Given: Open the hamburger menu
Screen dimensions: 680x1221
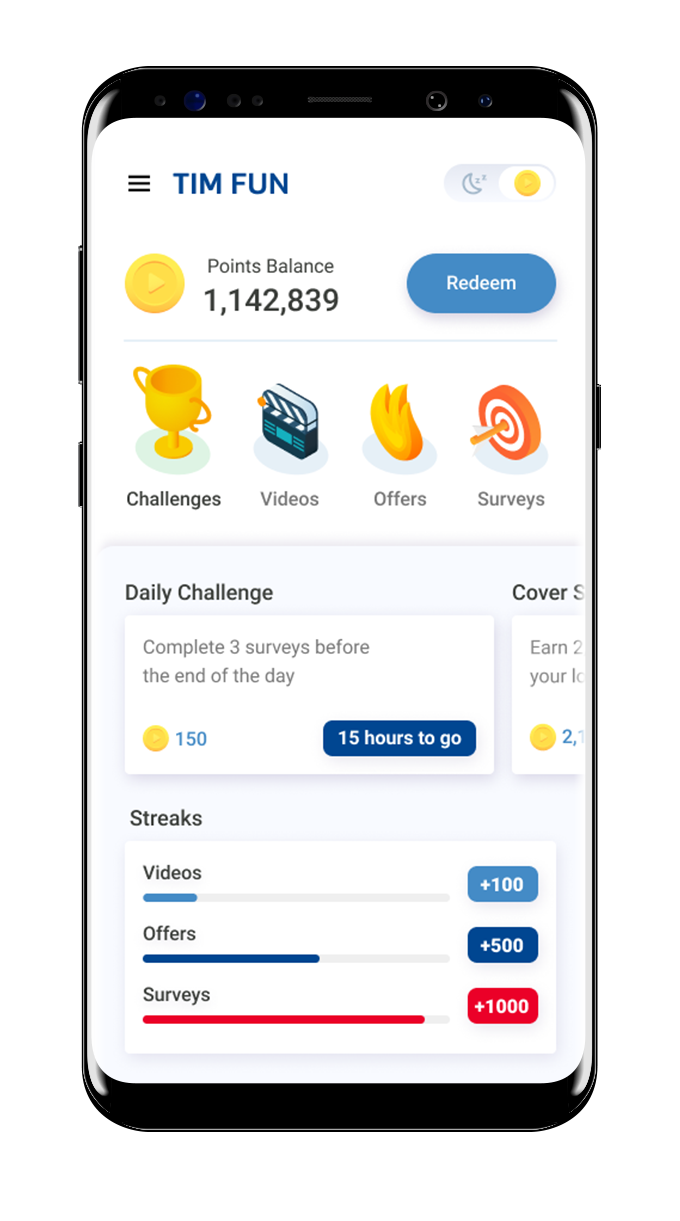Looking at the screenshot, I should (139, 184).
